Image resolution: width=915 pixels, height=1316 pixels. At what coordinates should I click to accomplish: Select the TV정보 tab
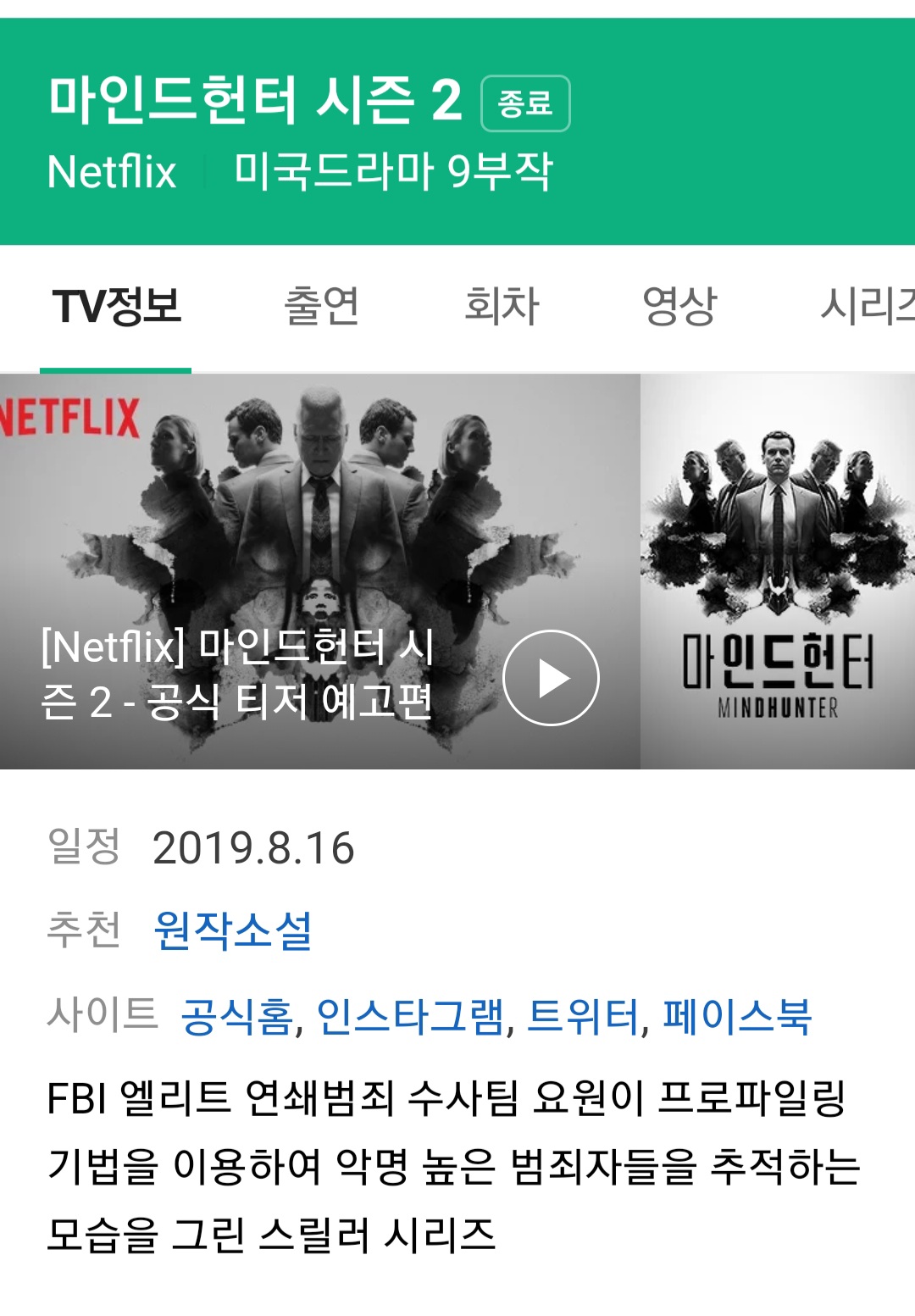coord(116,307)
